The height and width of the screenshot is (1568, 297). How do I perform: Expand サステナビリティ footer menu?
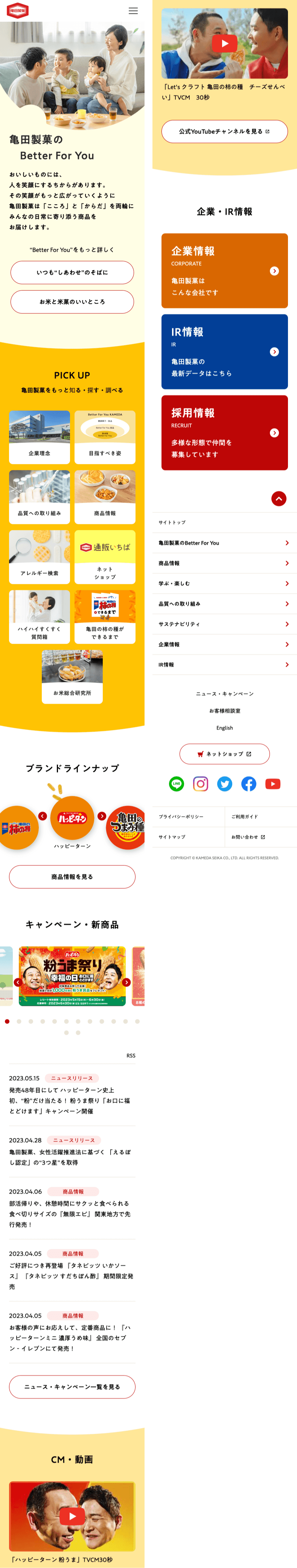point(224,624)
